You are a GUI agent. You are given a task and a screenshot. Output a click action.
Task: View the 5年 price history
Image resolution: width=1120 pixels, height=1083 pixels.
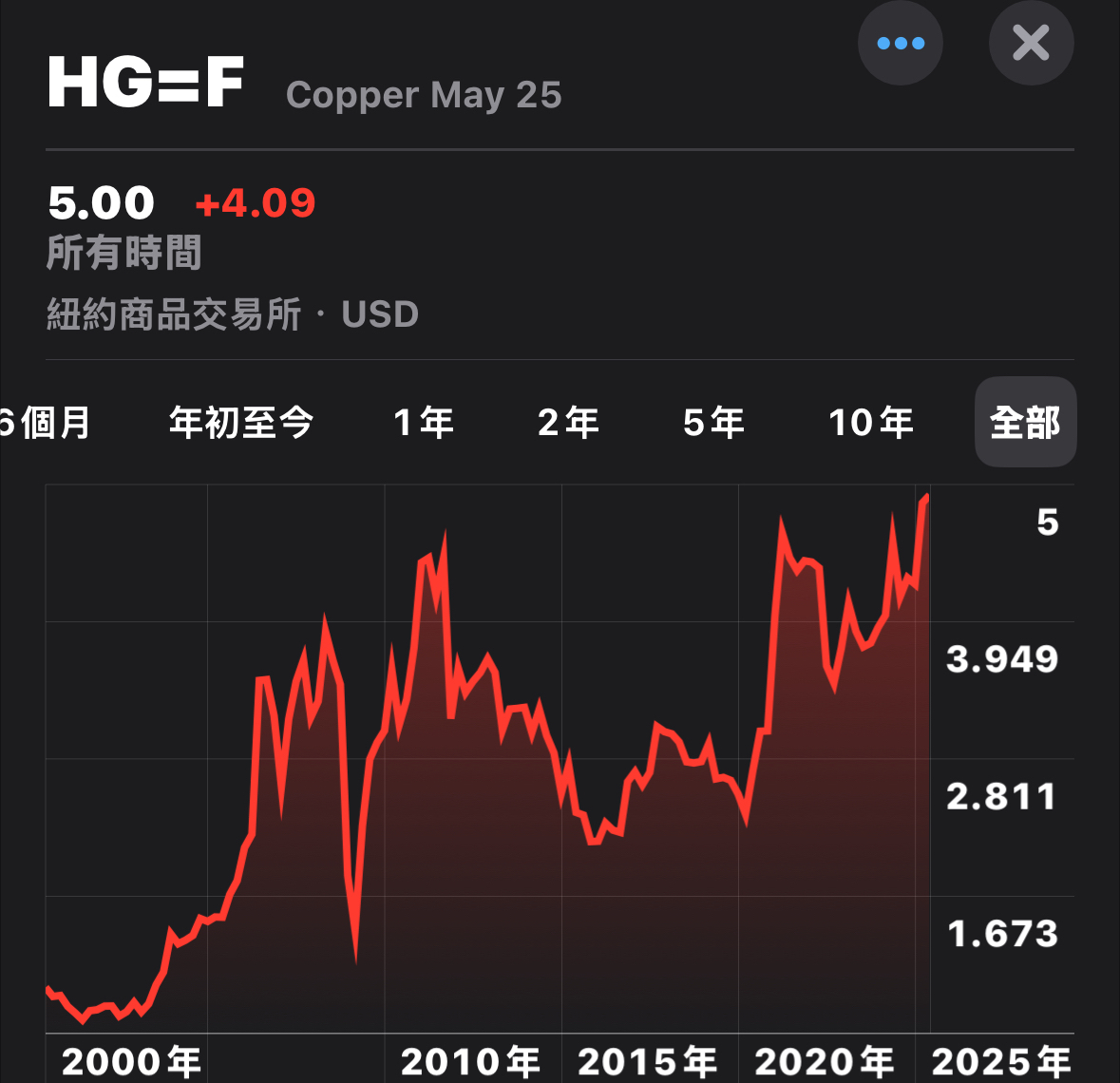click(713, 422)
